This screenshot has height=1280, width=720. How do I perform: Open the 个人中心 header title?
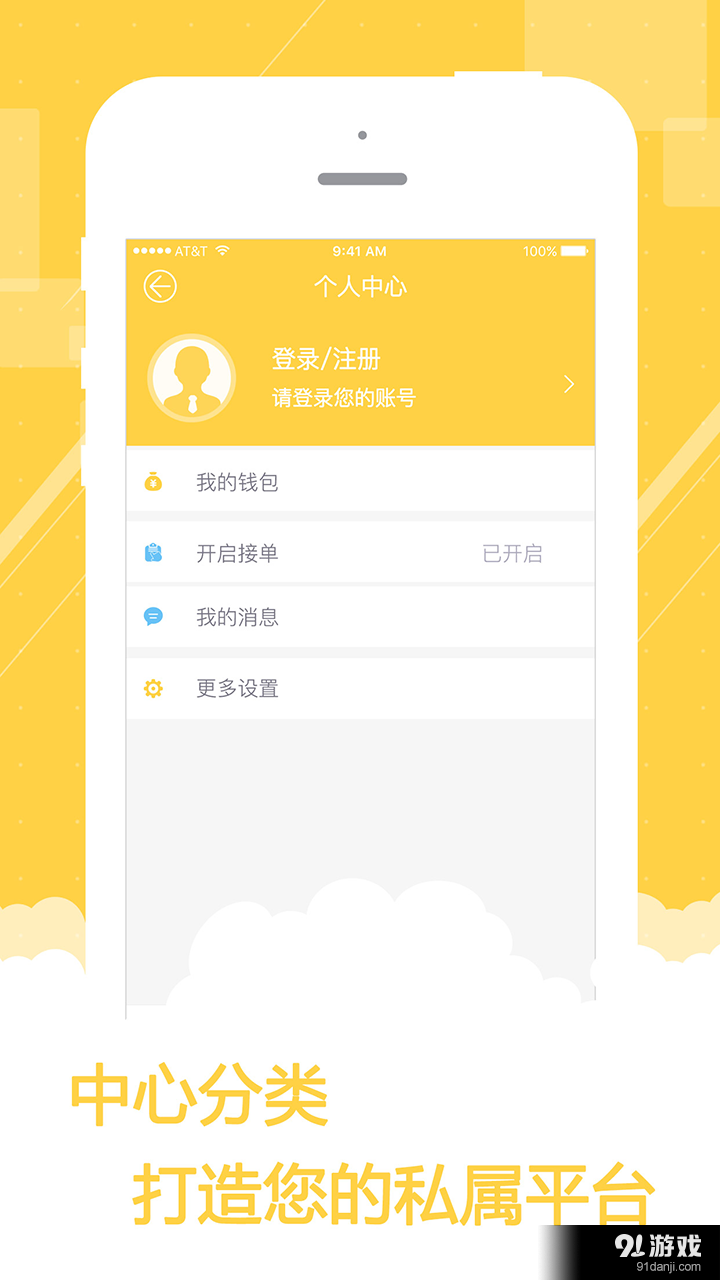358,286
